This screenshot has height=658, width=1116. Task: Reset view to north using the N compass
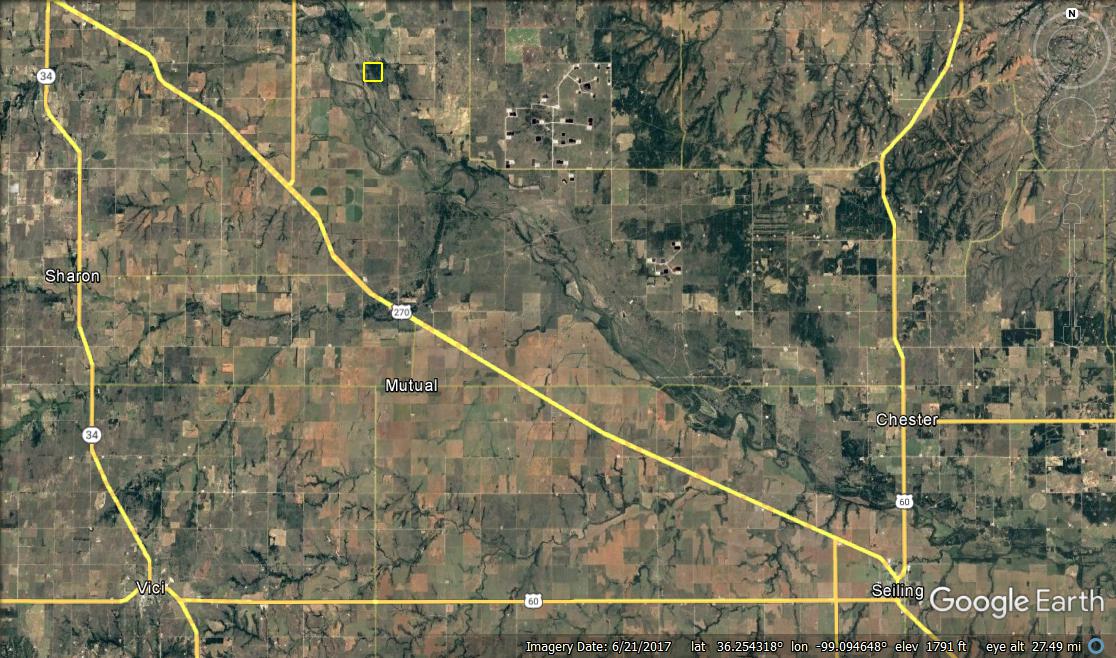point(1071,14)
